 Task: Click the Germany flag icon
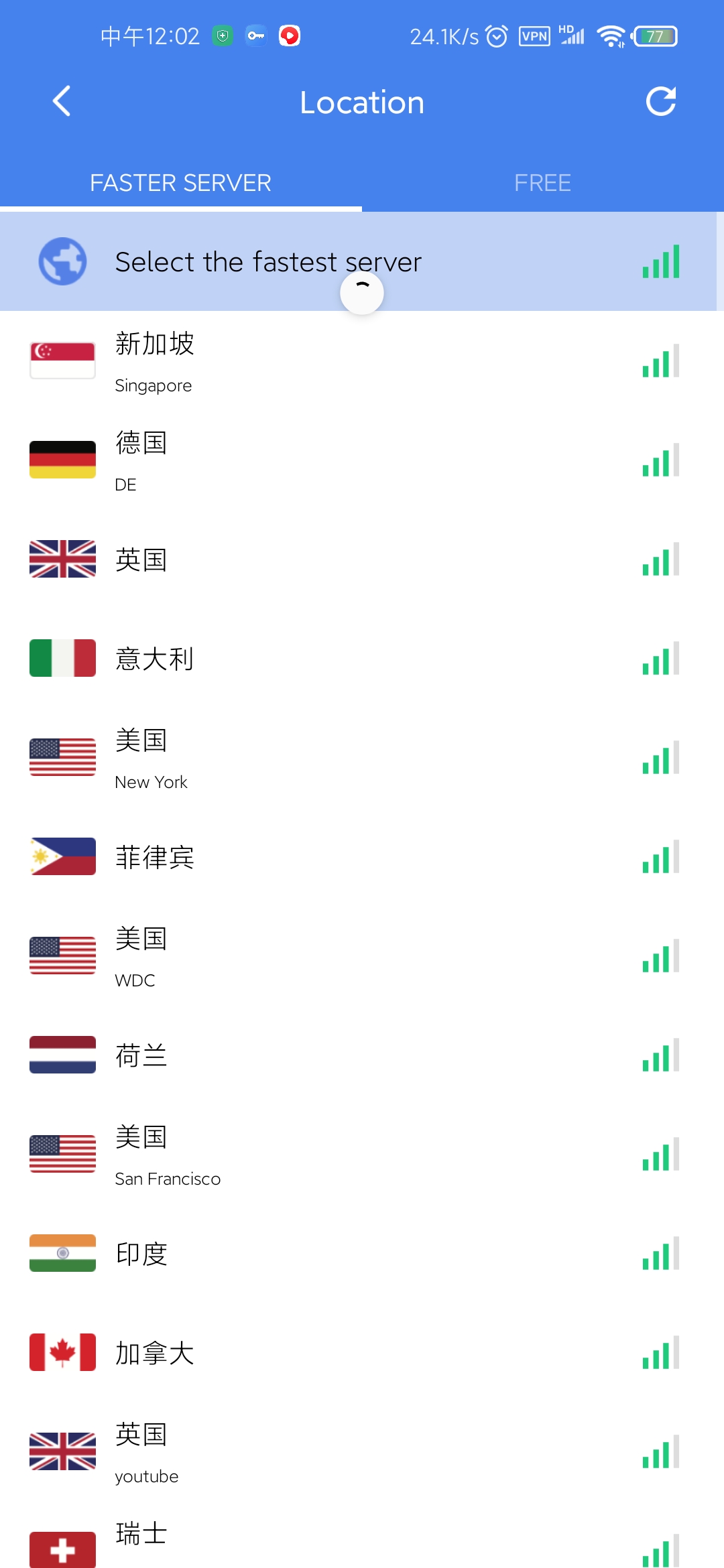62,460
